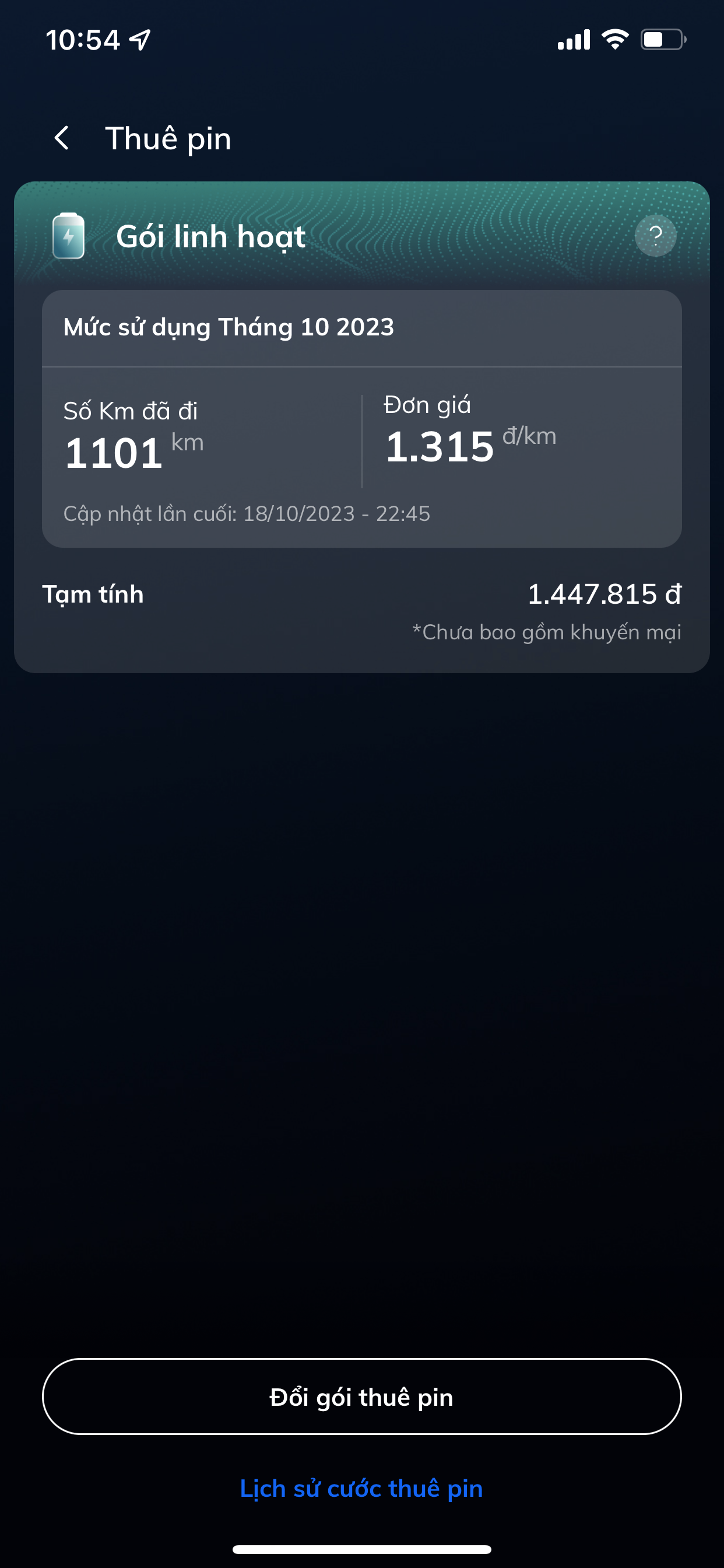
Task: Tap the Đổi gói thuê pin button
Action: [361, 1396]
